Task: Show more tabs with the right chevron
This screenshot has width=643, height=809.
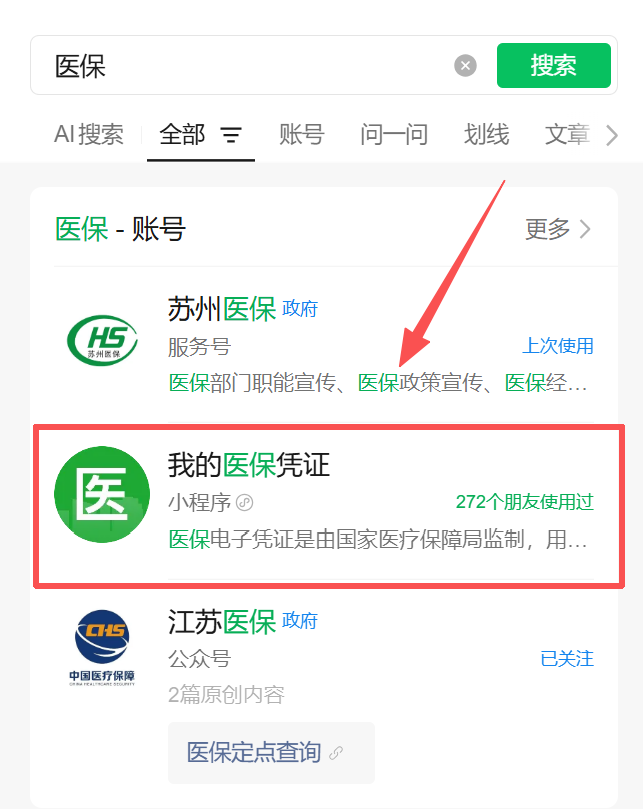Action: tap(613, 136)
